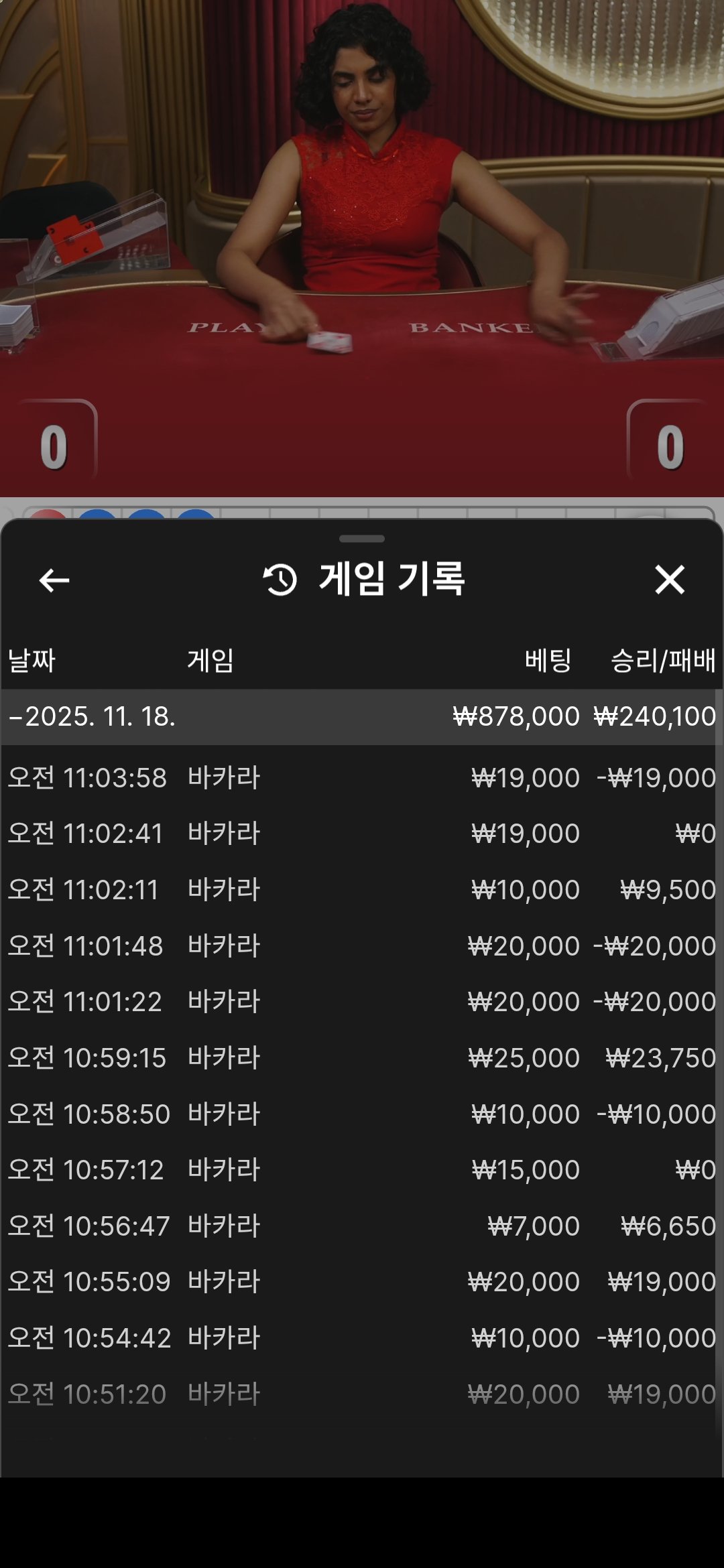The height and width of the screenshot is (1568, 724).
Task: Open the 오전 10:55:09 바카라 record
Action: click(x=361, y=1282)
